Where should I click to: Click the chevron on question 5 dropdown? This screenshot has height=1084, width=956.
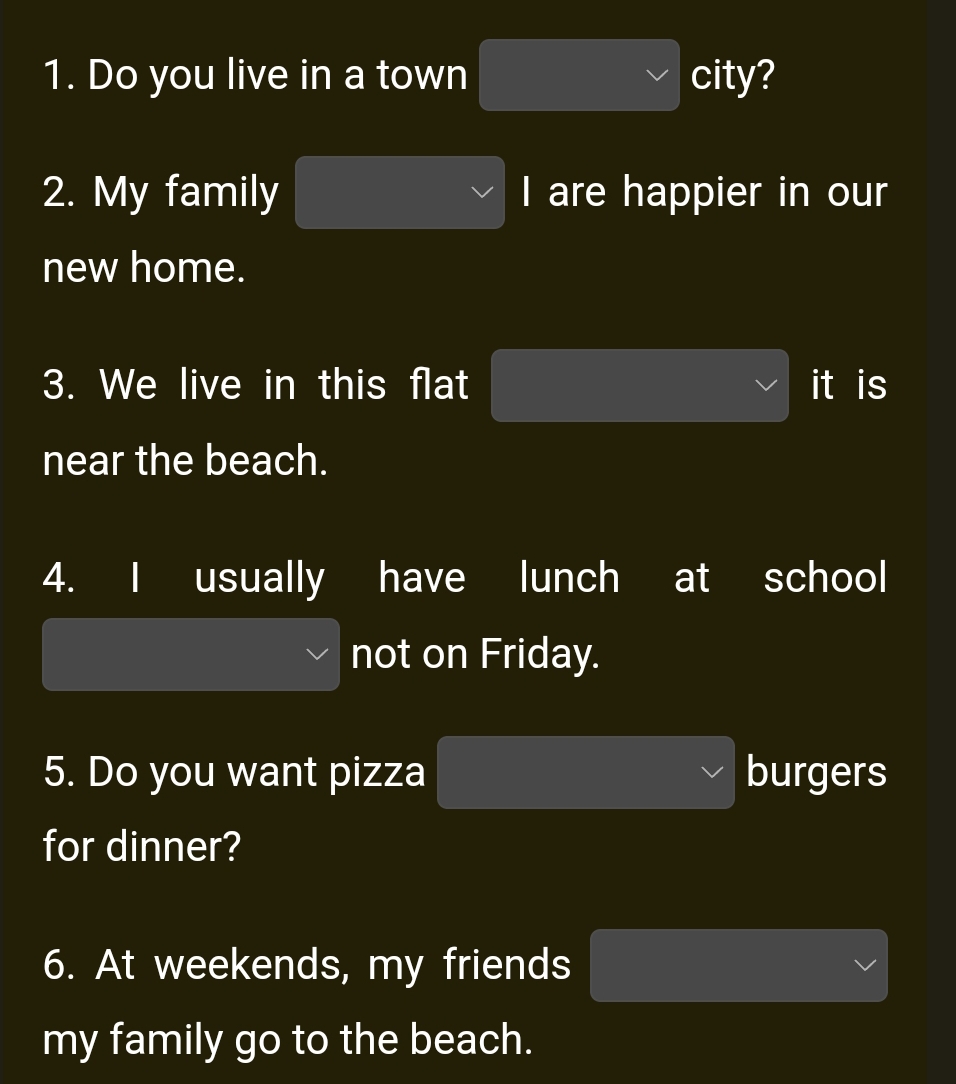click(711, 772)
